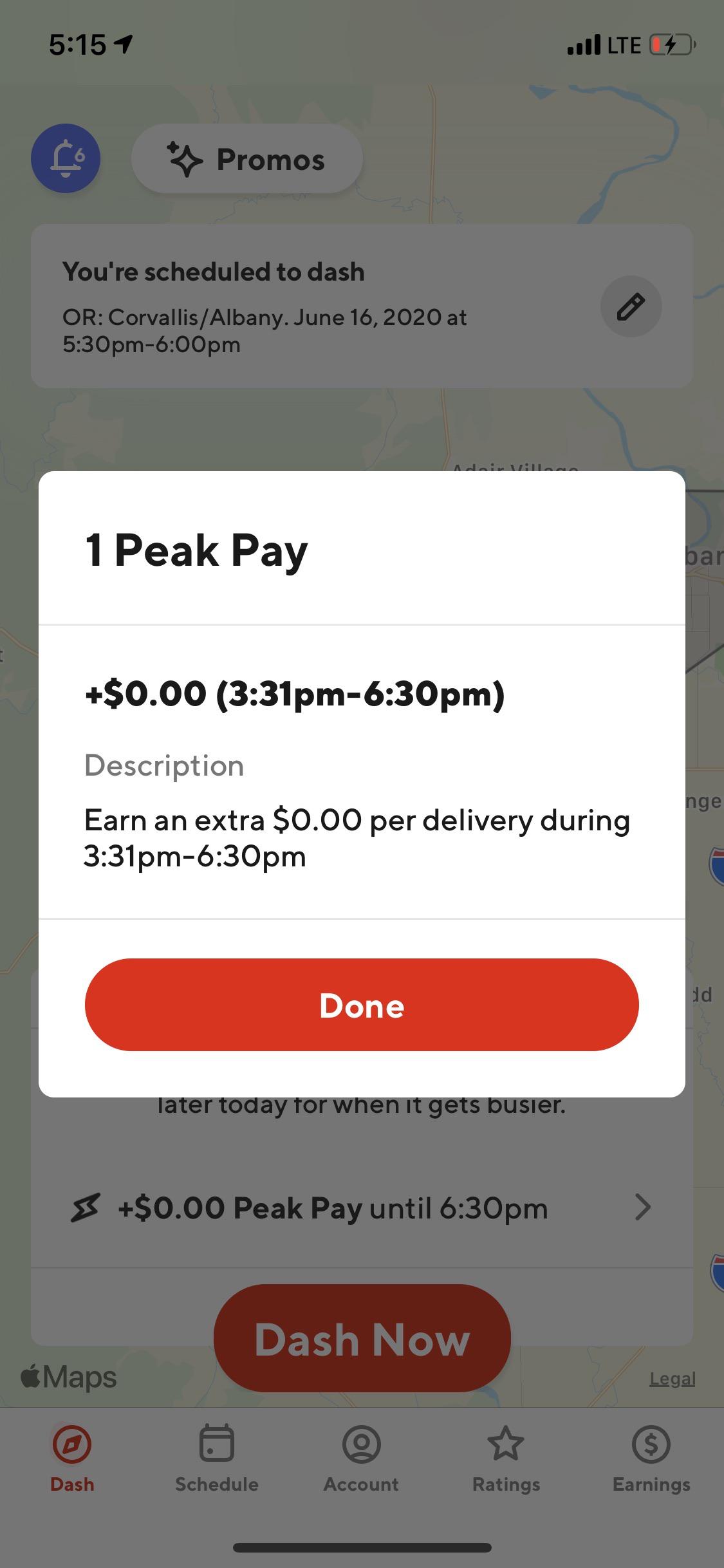Tap the pencil icon to edit scheduled dash

click(631, 306)
